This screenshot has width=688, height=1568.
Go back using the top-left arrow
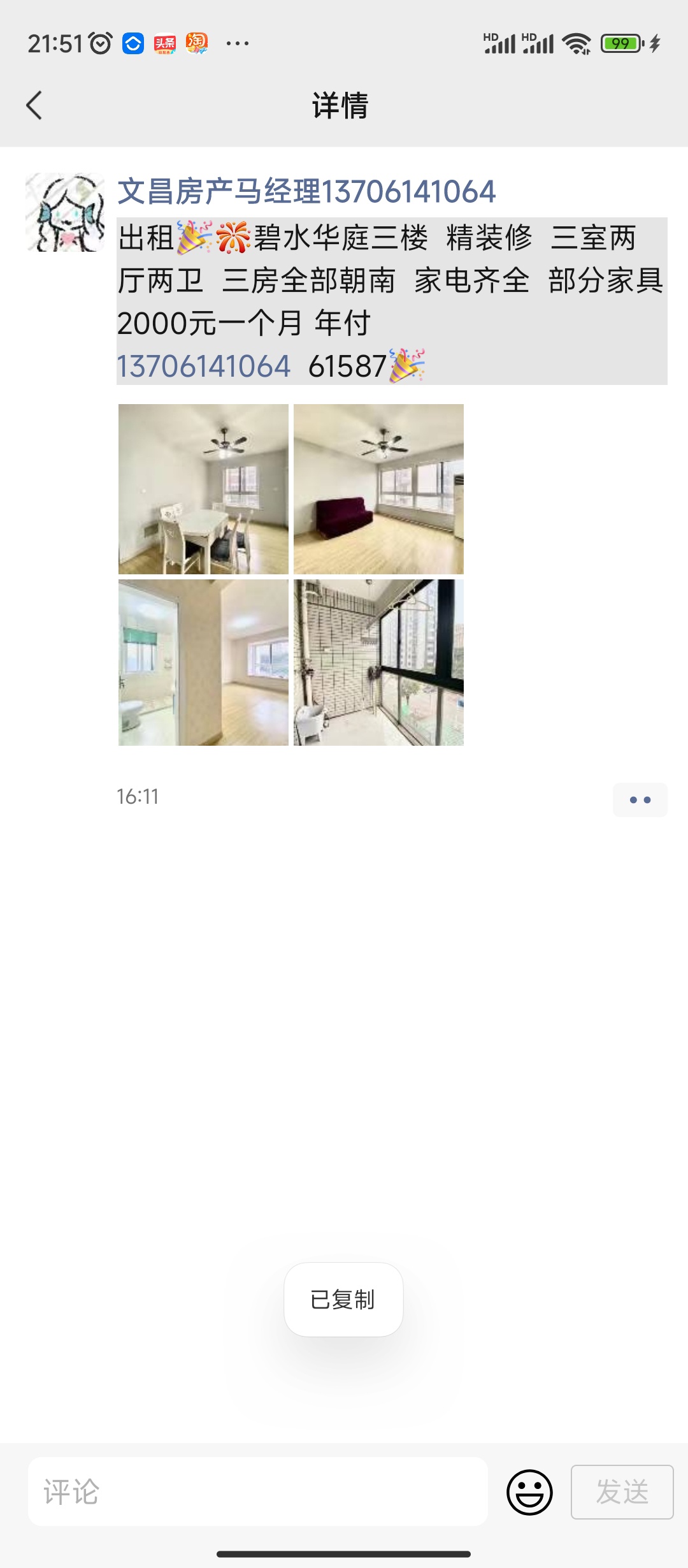(34, 105)
